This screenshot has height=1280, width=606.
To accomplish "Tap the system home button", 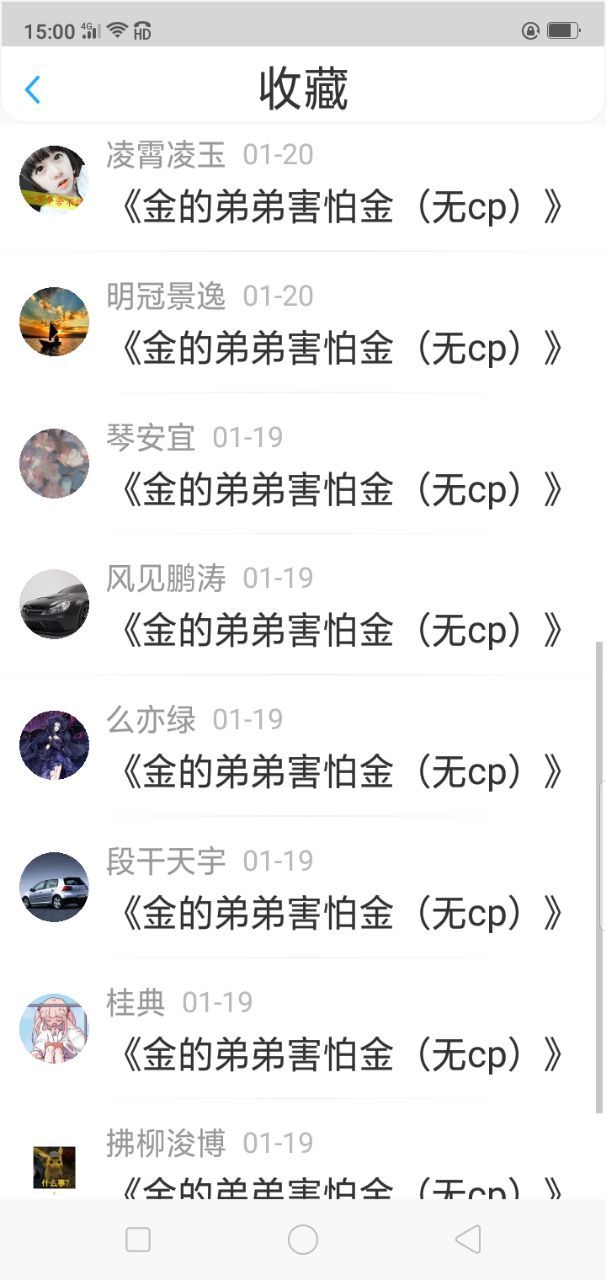I will pyautogui.click(x=303, y=1240).
